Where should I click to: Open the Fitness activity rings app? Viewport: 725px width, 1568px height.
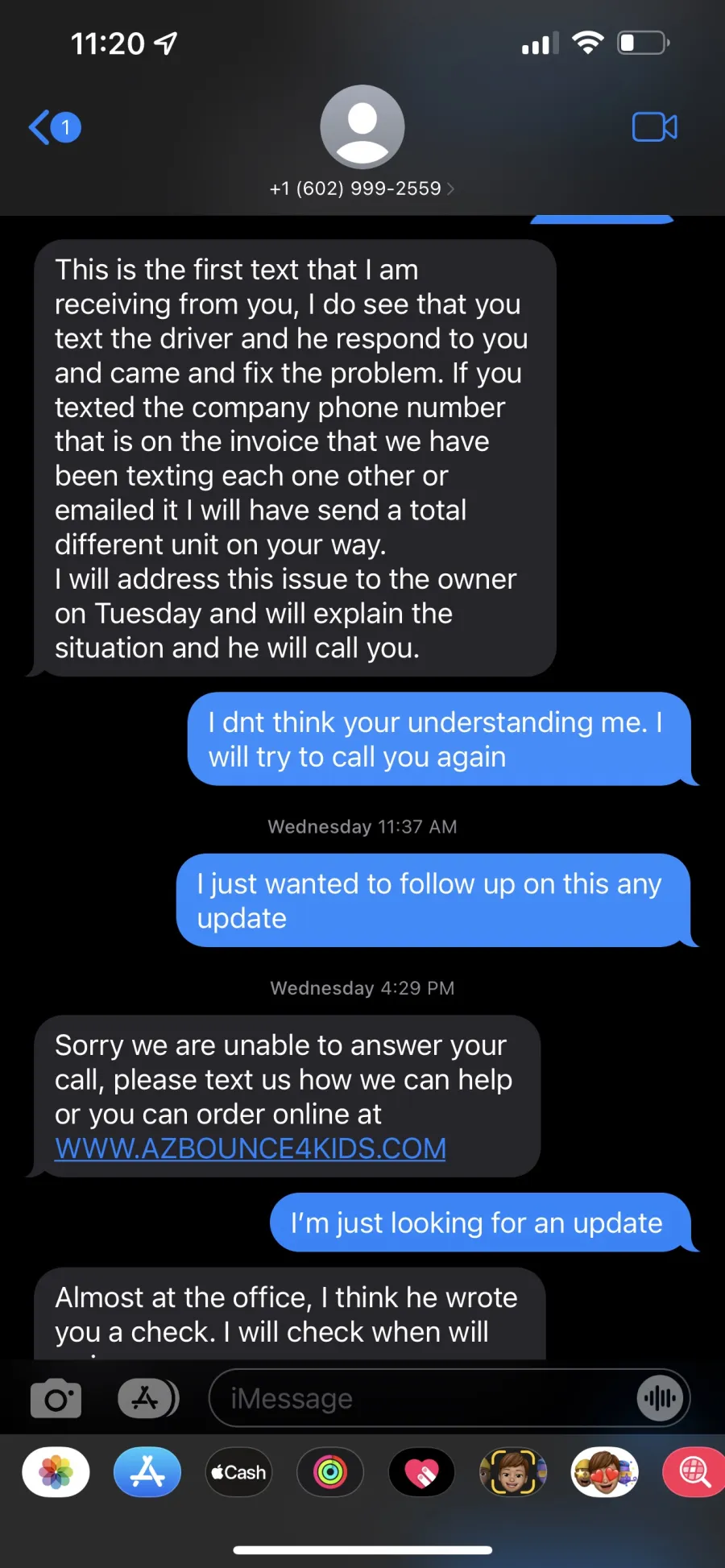pyautogui.click(x=330, y=1472)
